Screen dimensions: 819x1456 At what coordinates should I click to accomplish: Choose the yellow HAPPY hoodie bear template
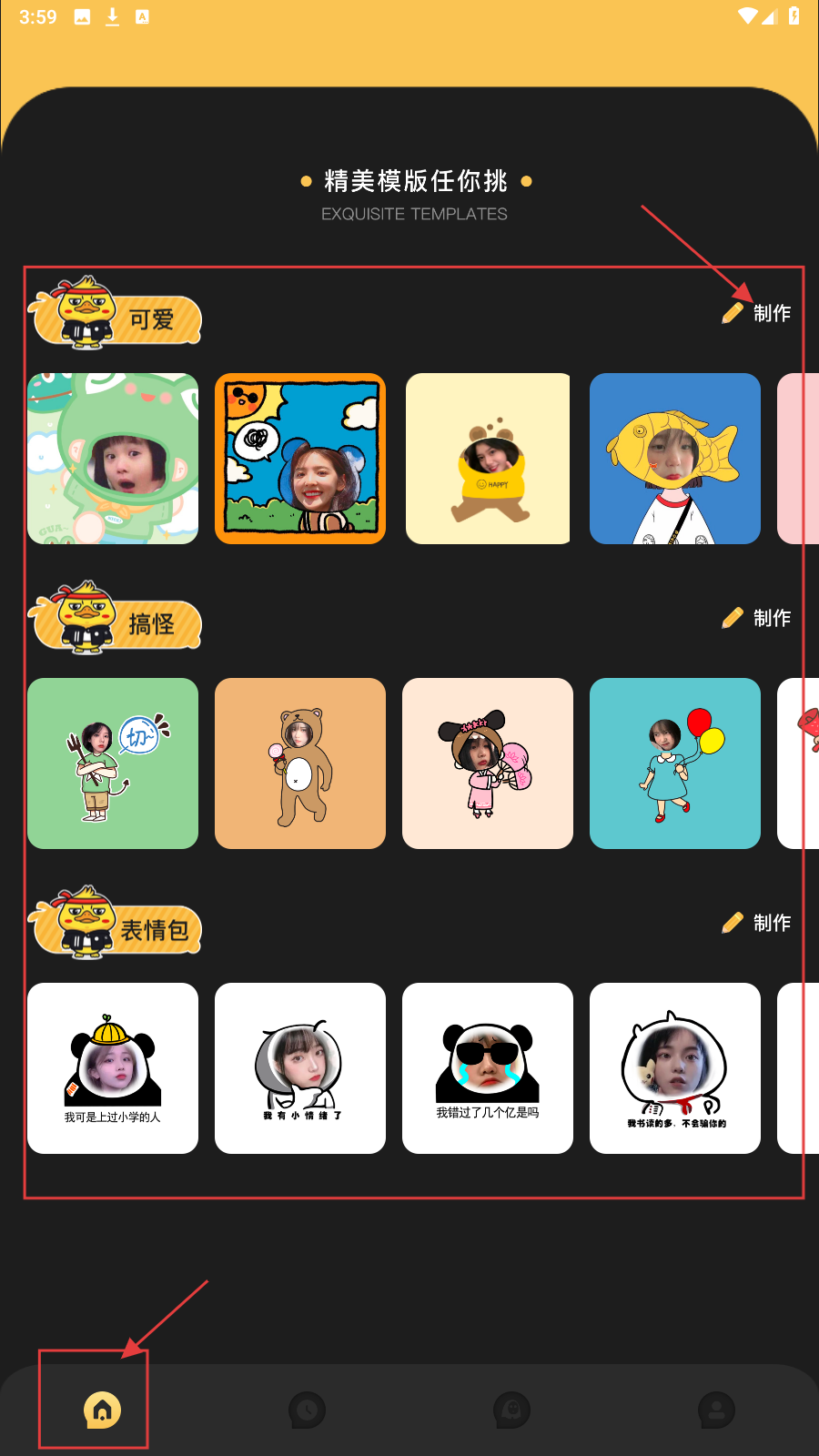click(x=488, y=459)
